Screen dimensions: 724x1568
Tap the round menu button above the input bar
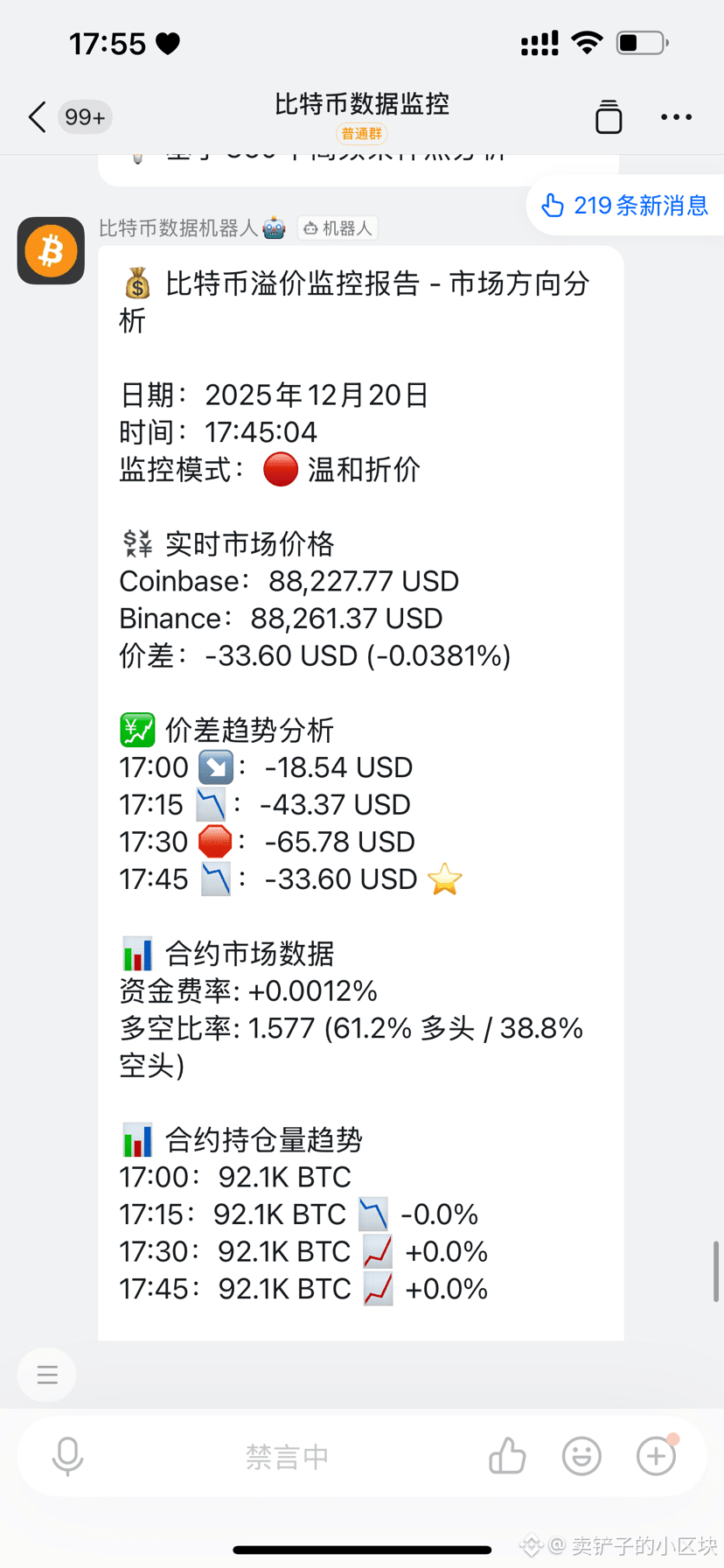pos(47,1375)
